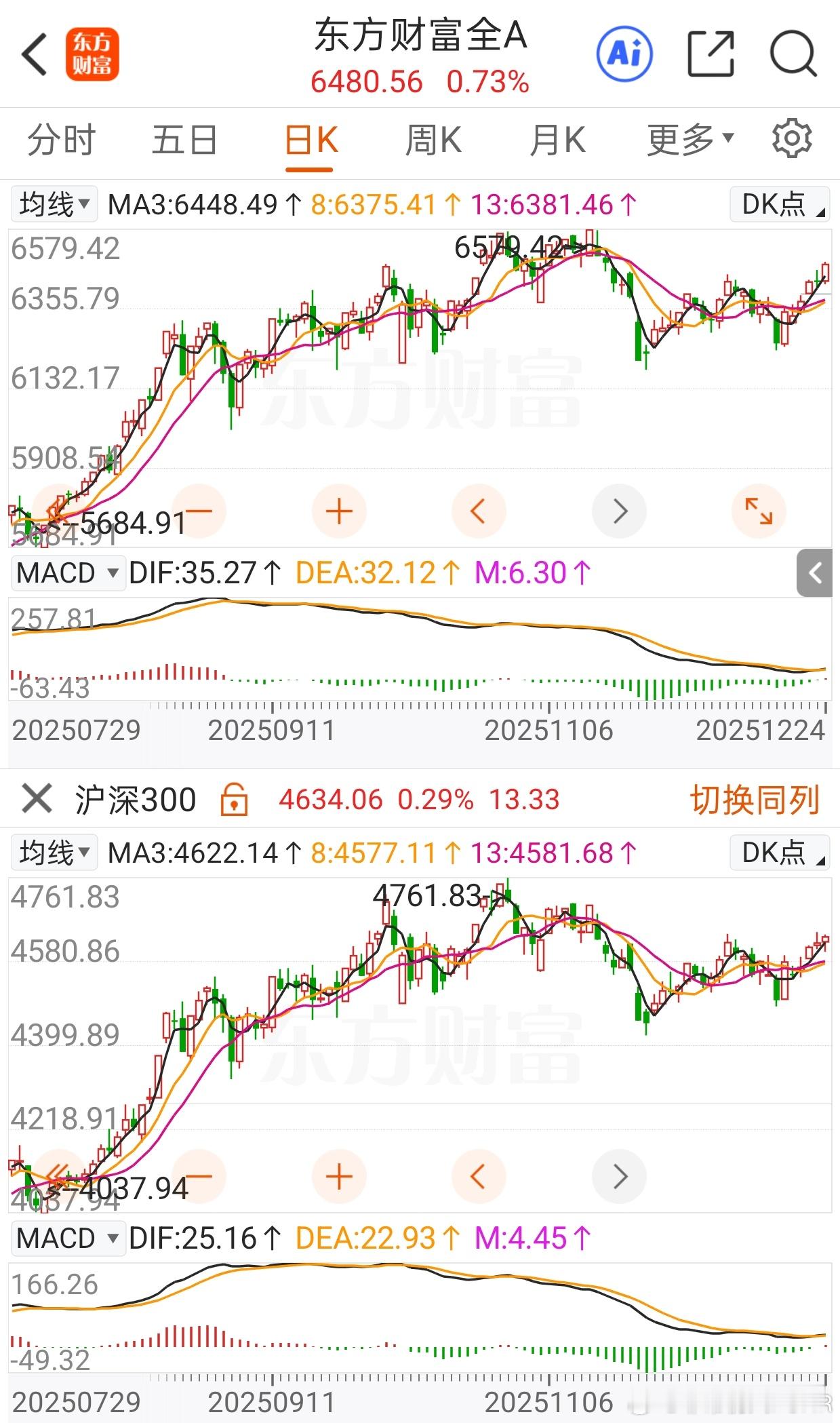Viewport: 840px width, 1423px height.
Task: Select the 月K tab
Action: coord(557,140)
